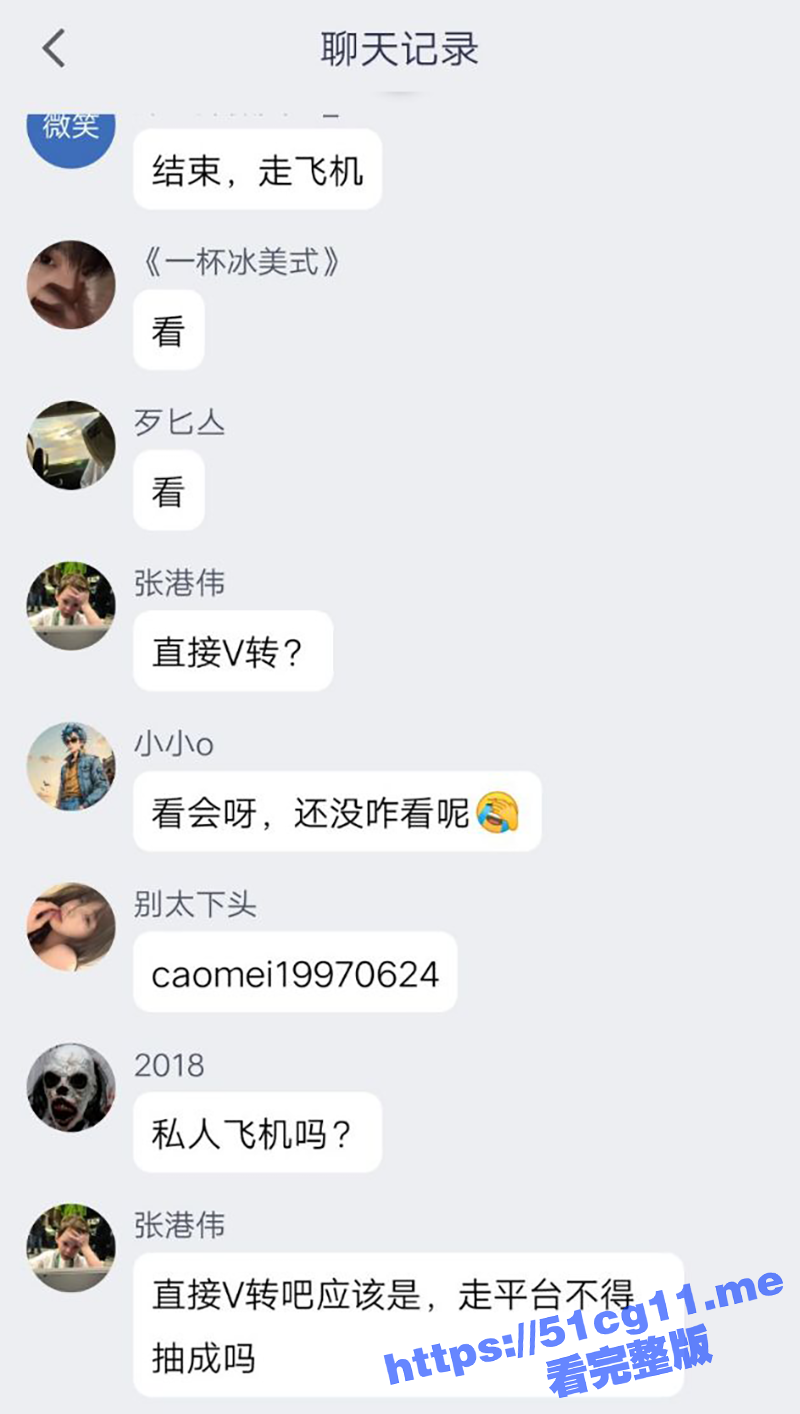The height and width of the screenshot is (1414, 800).
Task: Go back from the 聊天记录 page
Action: pyautogui.click(x=54, y=48)
